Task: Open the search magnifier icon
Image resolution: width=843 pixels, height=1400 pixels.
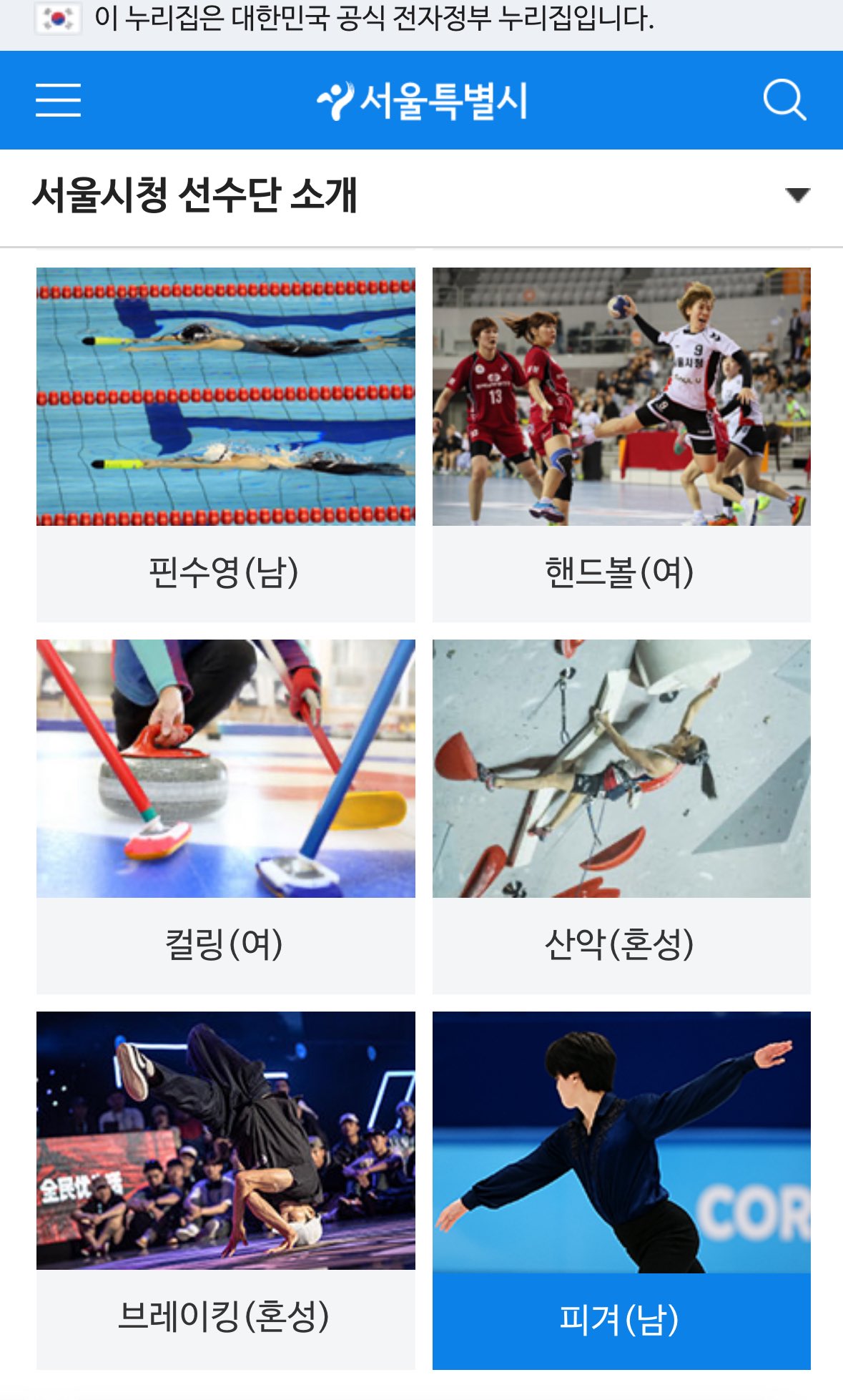Action: click(x=784, y=100)
